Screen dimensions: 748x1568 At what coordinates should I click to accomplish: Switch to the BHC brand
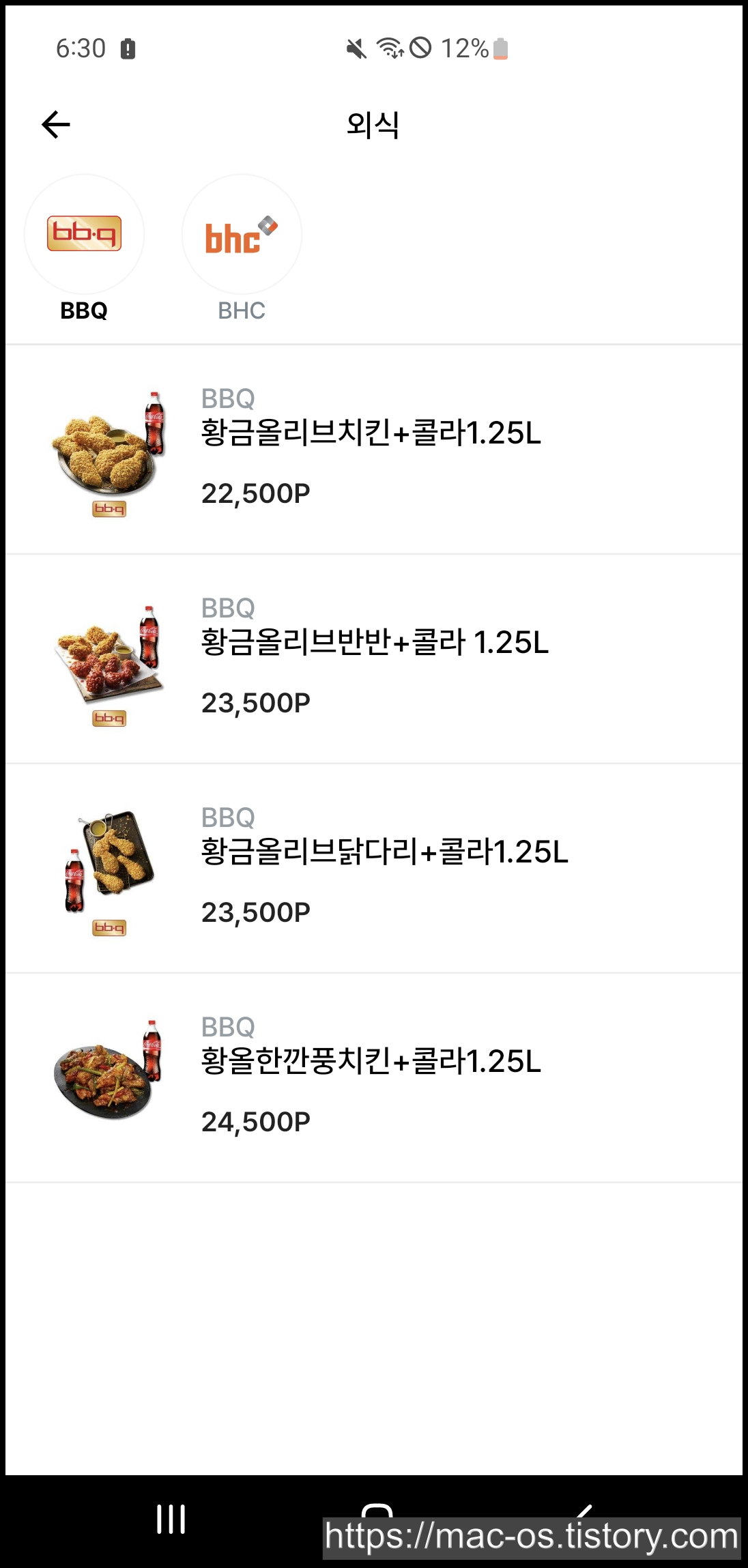point(242,234)
